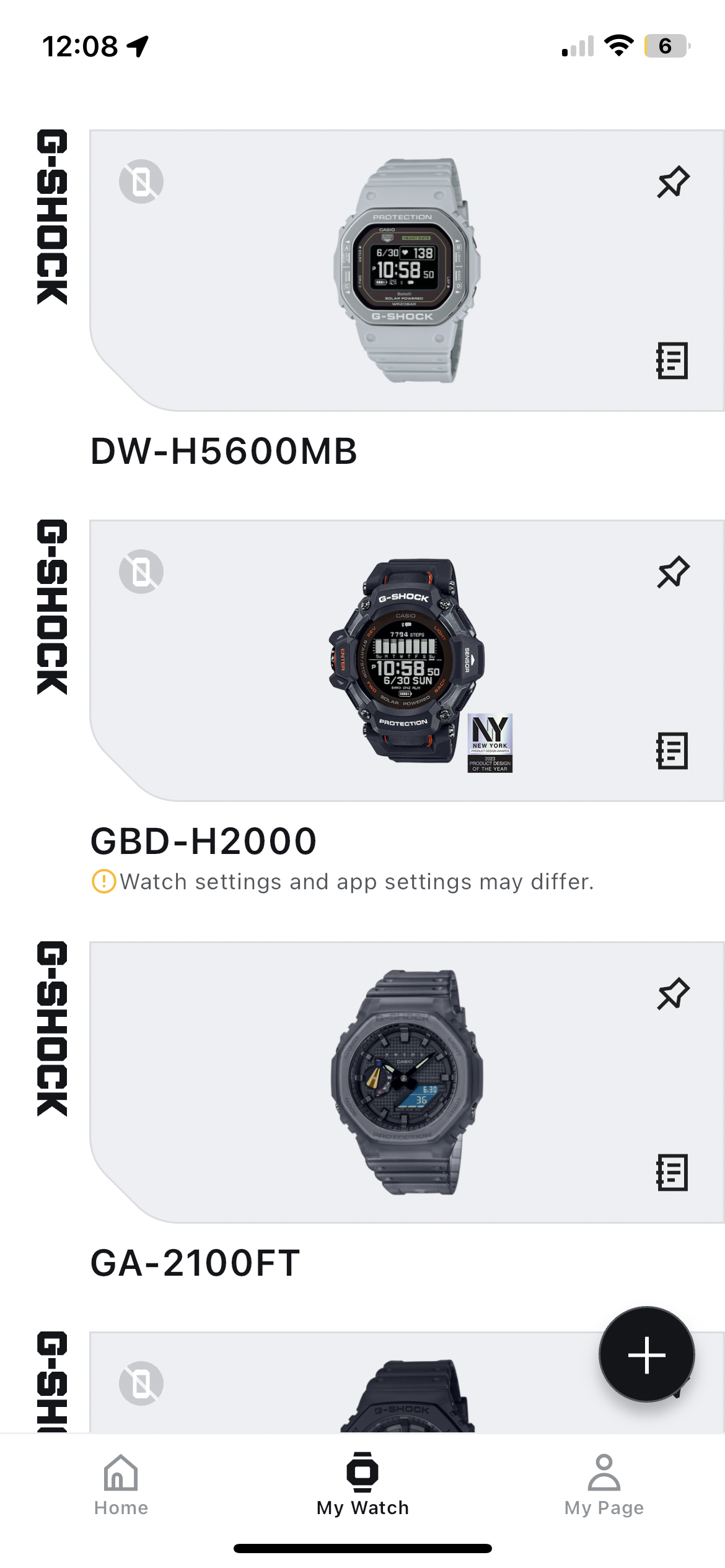This screenshot has height=1568, width=725.
Task: Add a new watch with the plus button
Action: [646, 1354]
